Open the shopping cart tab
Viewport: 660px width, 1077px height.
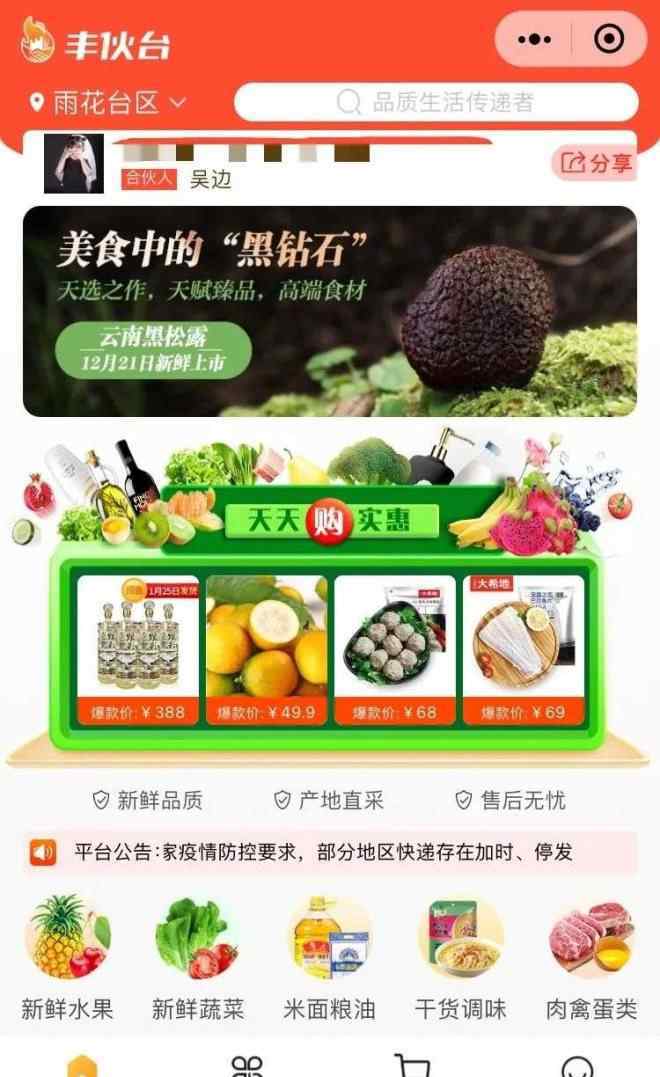click(x=413, y=1065)
